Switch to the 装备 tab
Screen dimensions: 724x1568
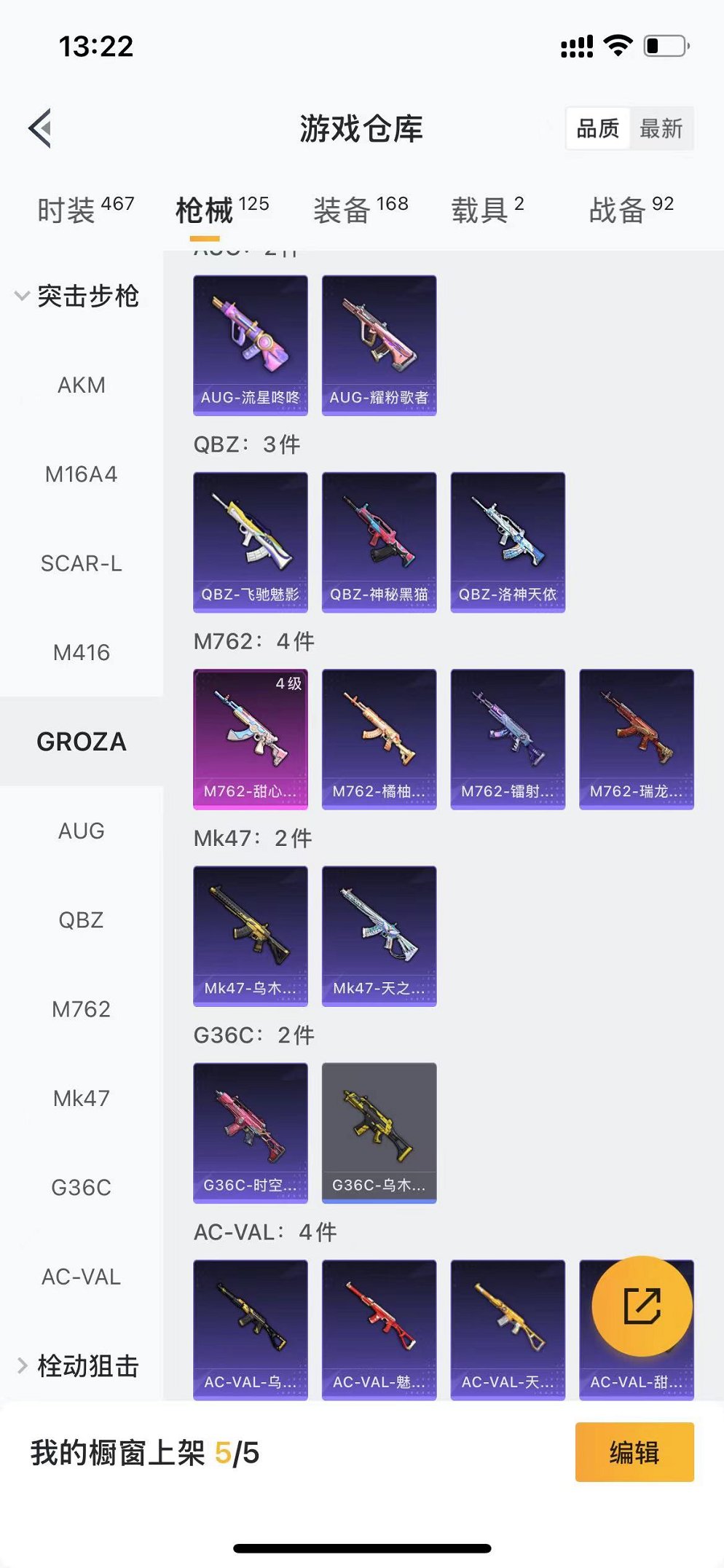[x=361, y=210]
